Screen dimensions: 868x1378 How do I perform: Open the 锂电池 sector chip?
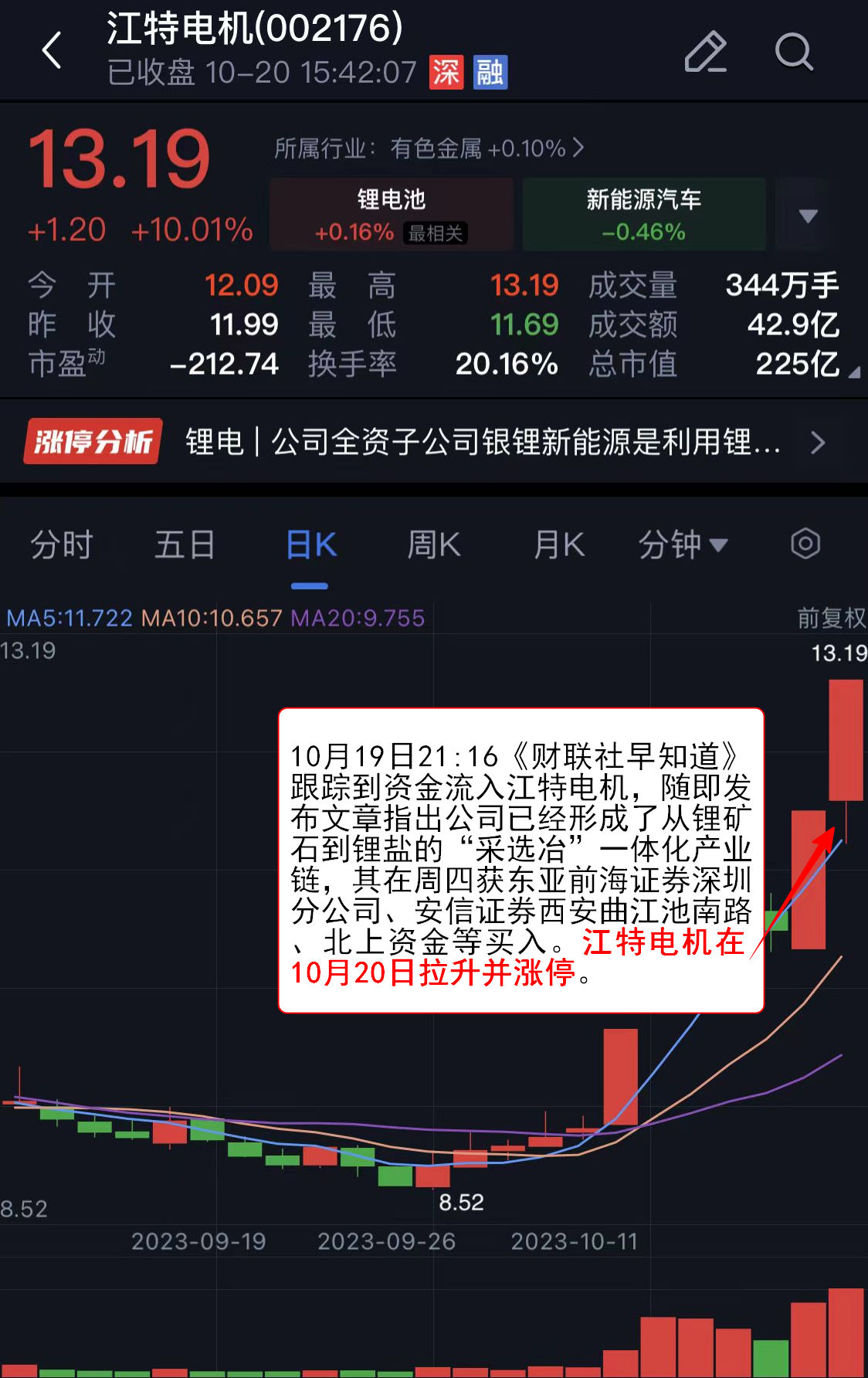pos(392,214)
